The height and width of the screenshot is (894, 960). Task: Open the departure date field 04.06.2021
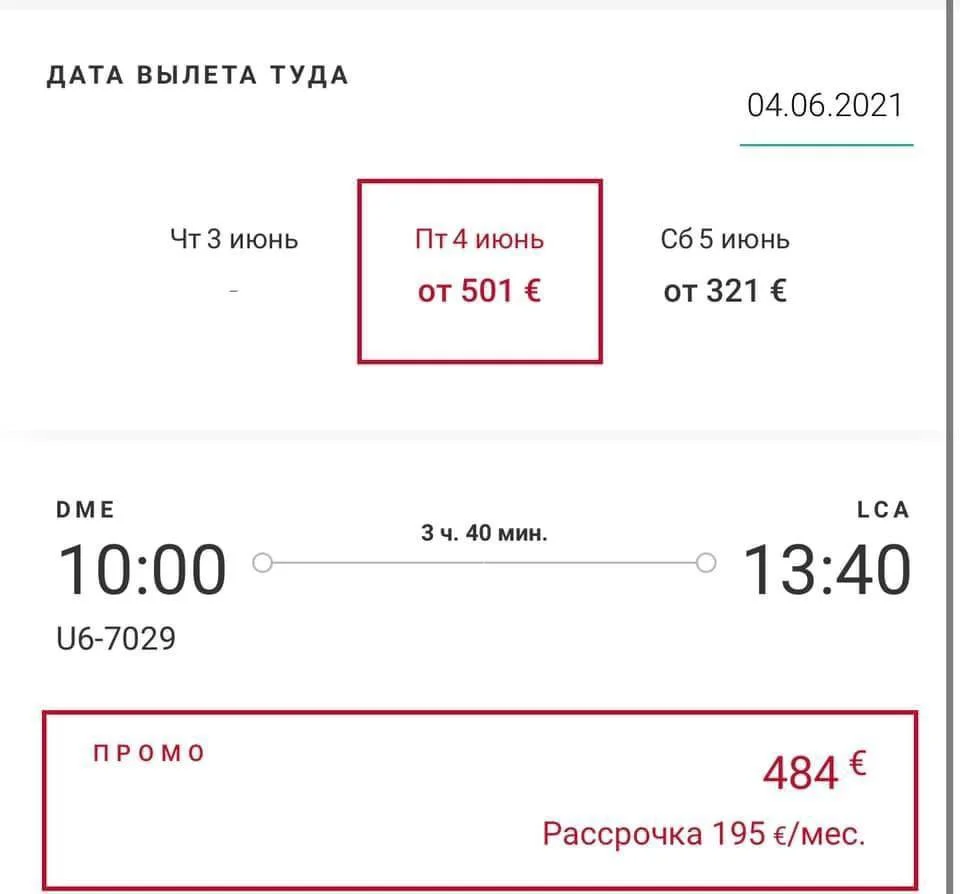[825, 107]
